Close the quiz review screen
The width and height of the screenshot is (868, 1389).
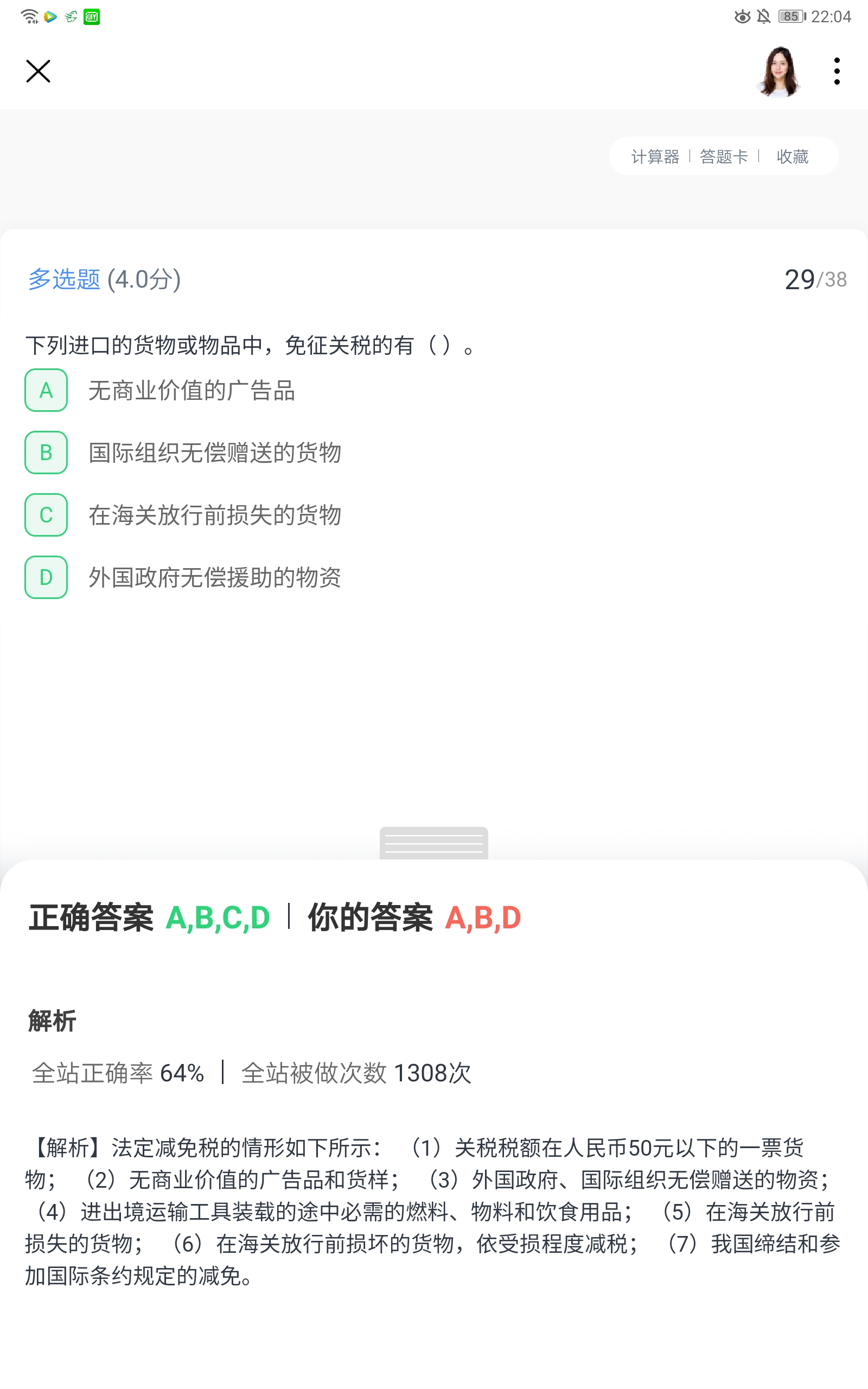point(38,71)
